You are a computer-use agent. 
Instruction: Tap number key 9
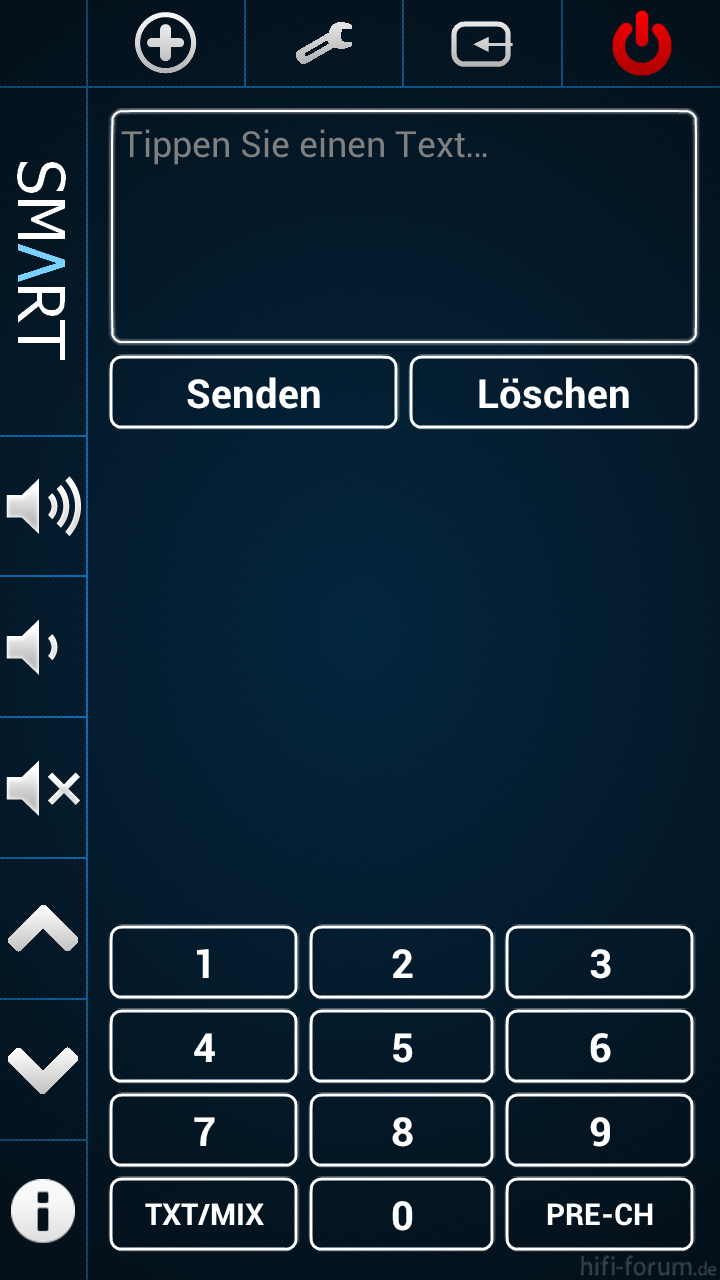click(600, 1130)
